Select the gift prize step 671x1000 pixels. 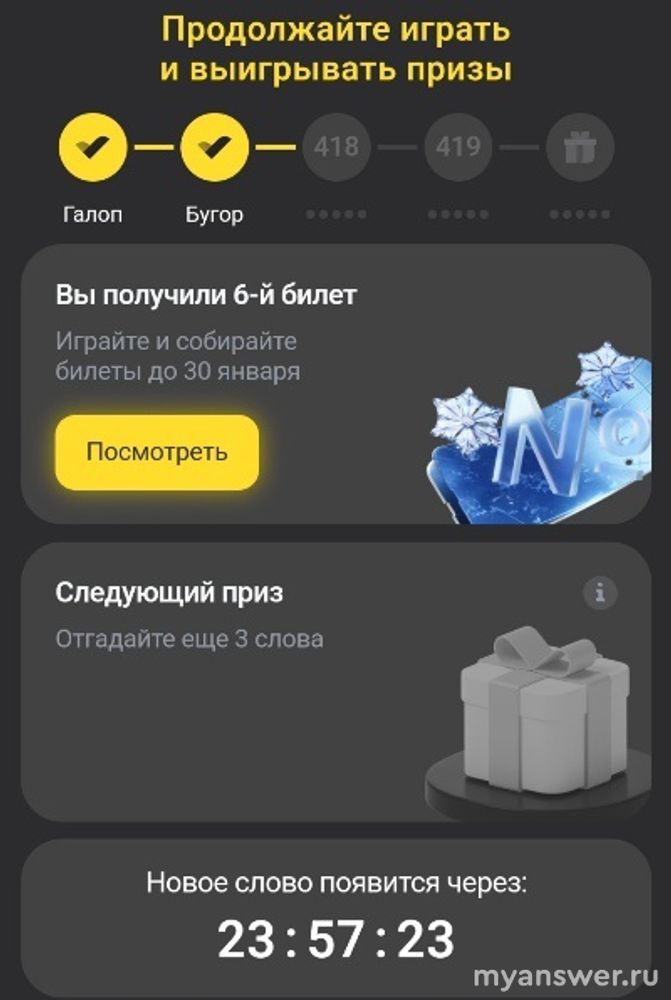point(580,149)
